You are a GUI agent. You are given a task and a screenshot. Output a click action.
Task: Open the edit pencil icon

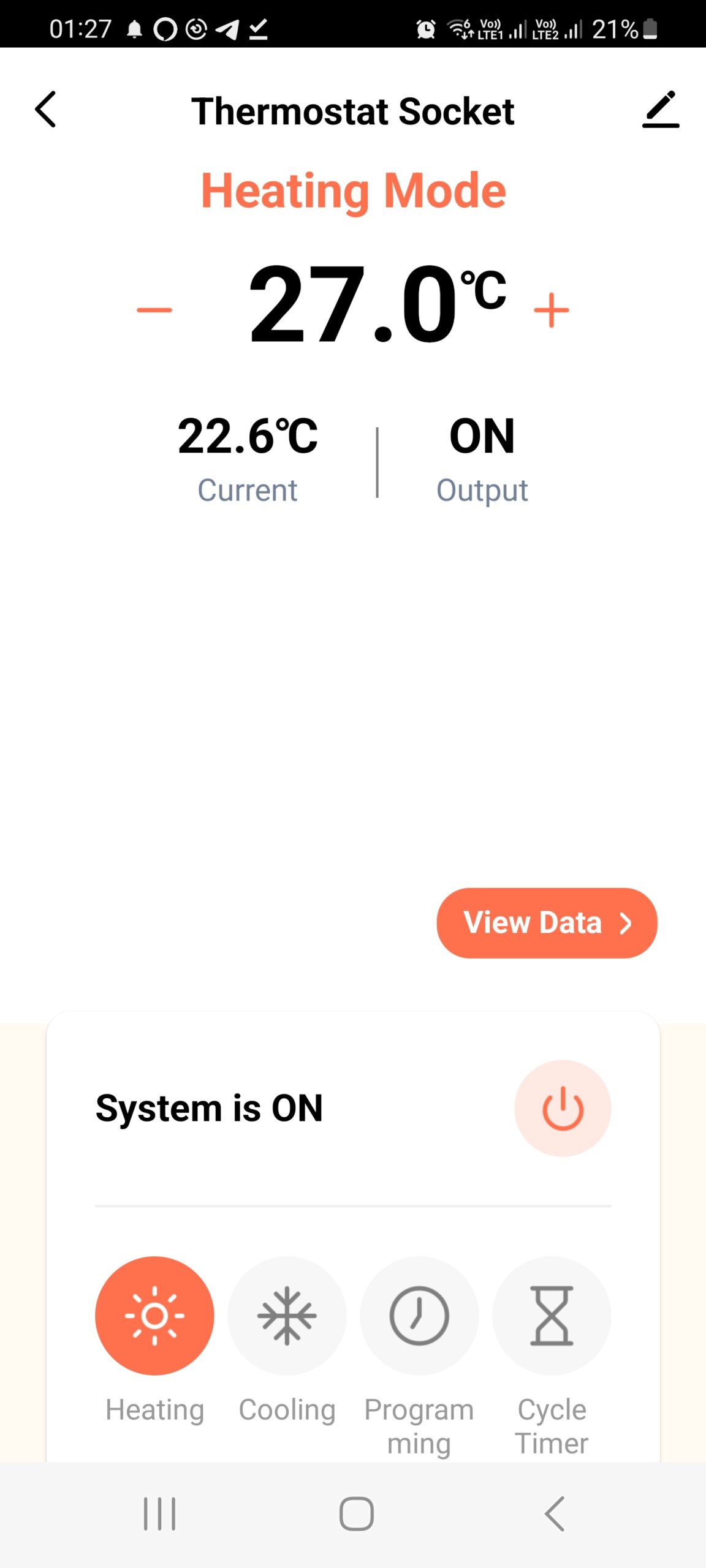[661, 110]
